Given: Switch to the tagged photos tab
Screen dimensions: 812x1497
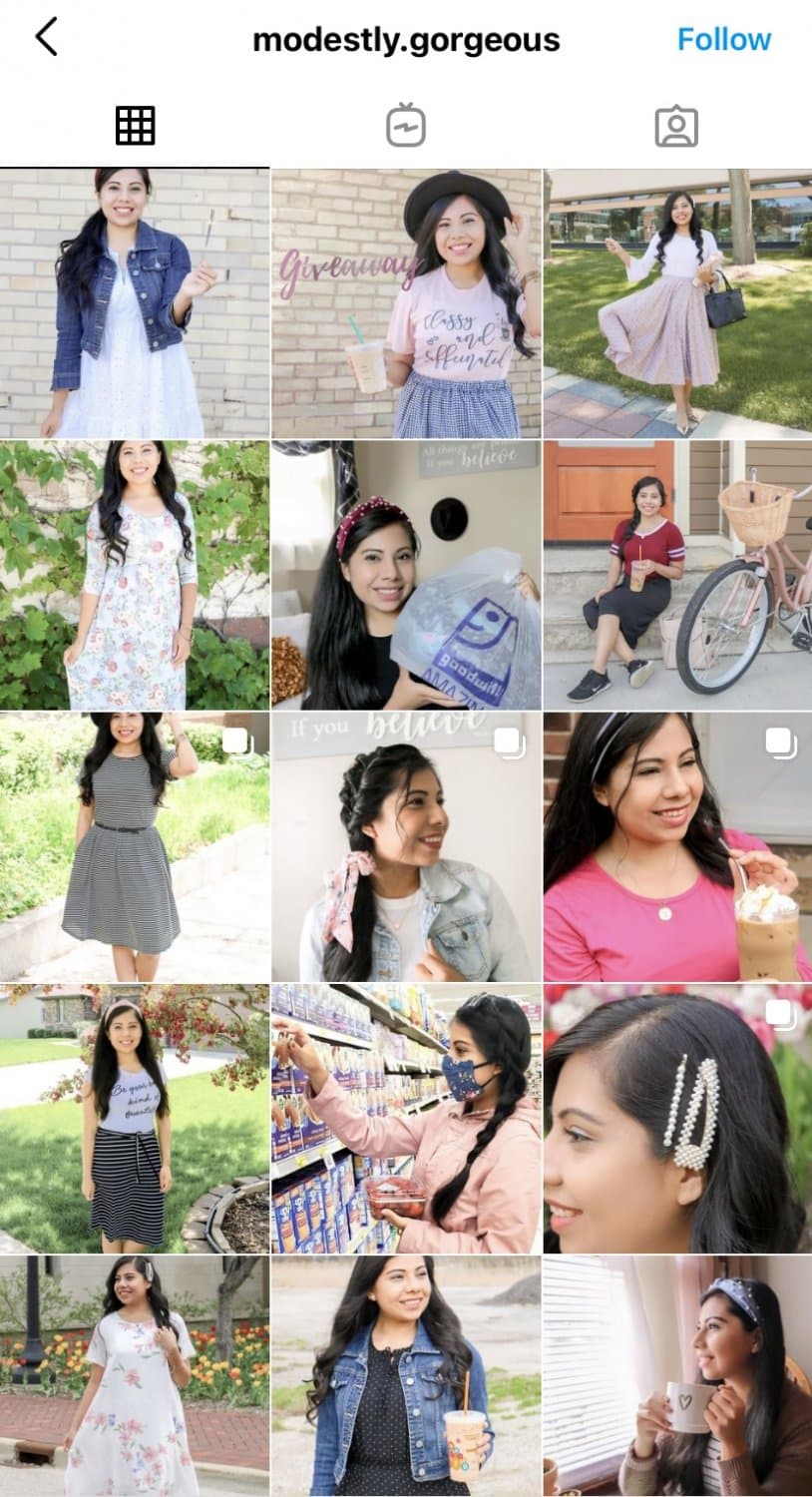Looking at the screenshot, I should click(x=676, y=126).
